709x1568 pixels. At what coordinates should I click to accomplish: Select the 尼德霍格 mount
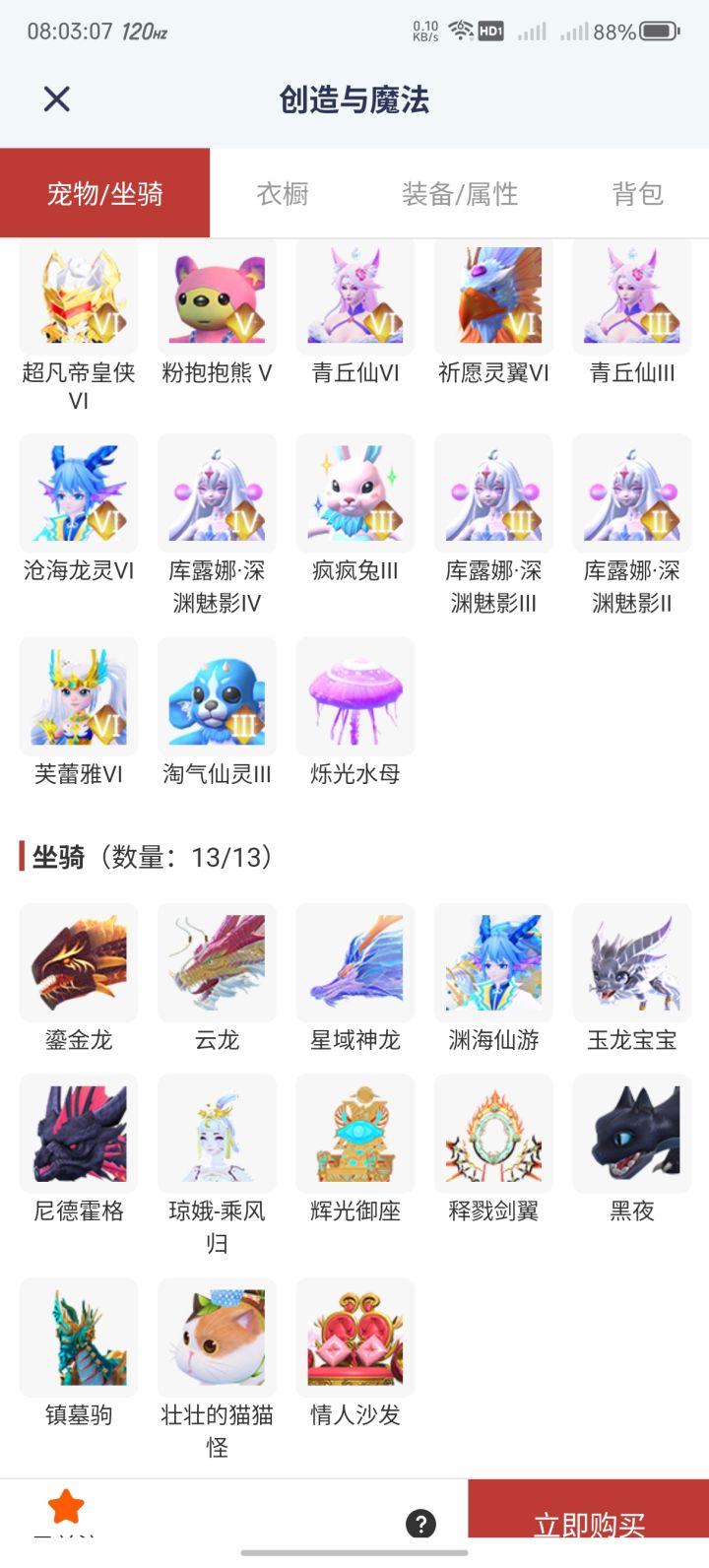(x=79, y=1149)
